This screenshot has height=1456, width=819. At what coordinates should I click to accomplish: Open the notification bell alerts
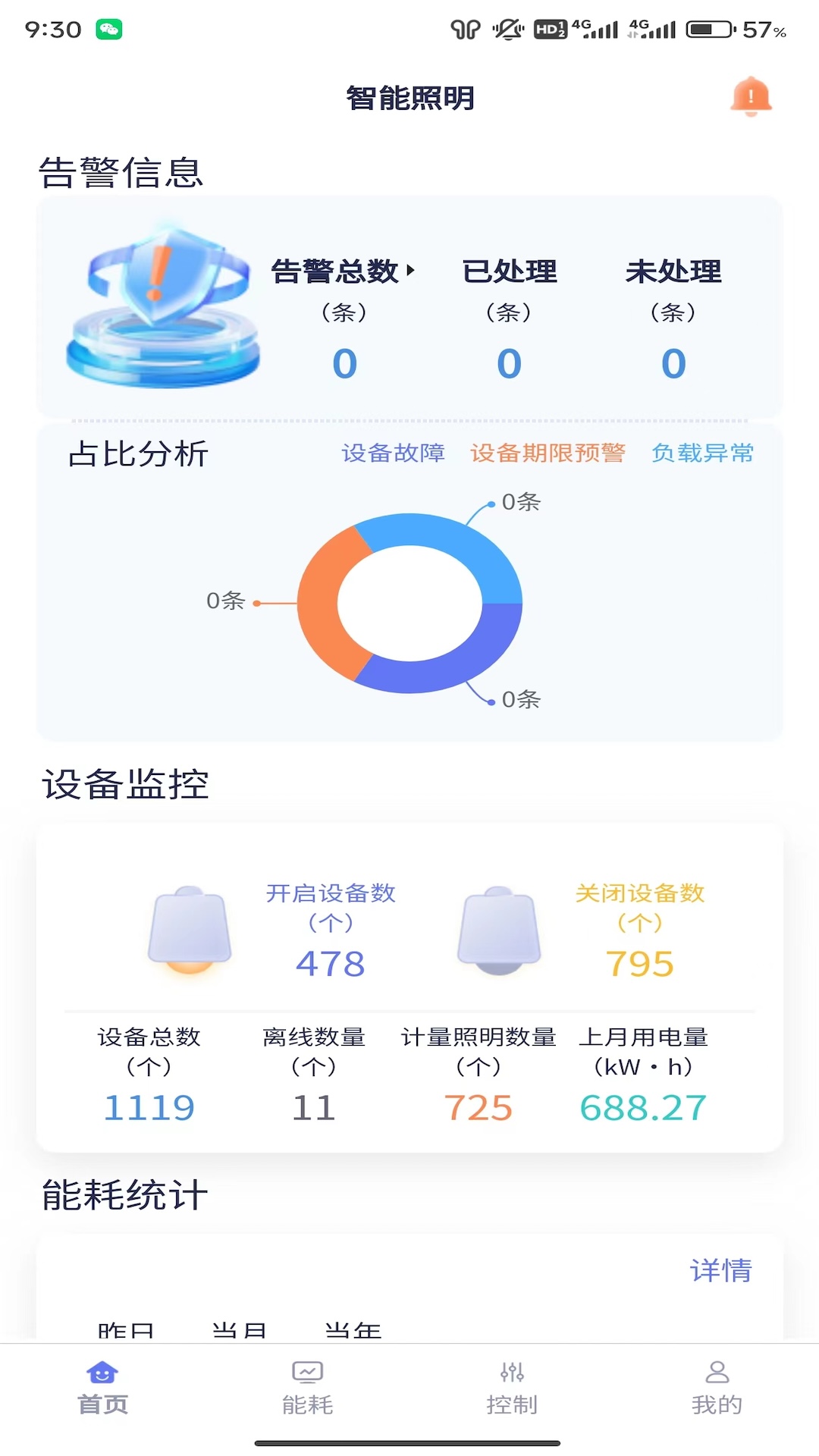point(750,96)
